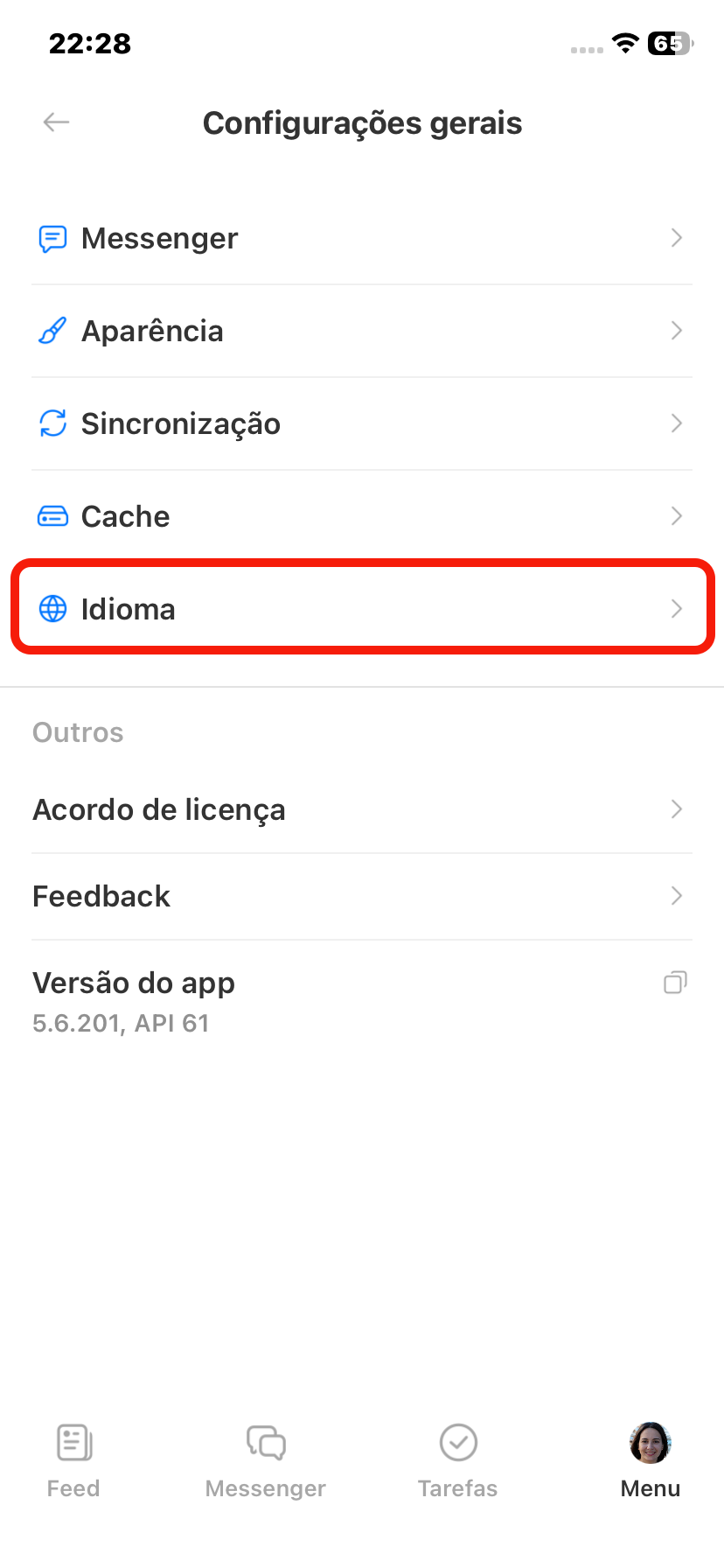The height and width of the screenshot is (1568, 724).
Task: Open the Idioma language settings
Action: (x=362, y=609)
